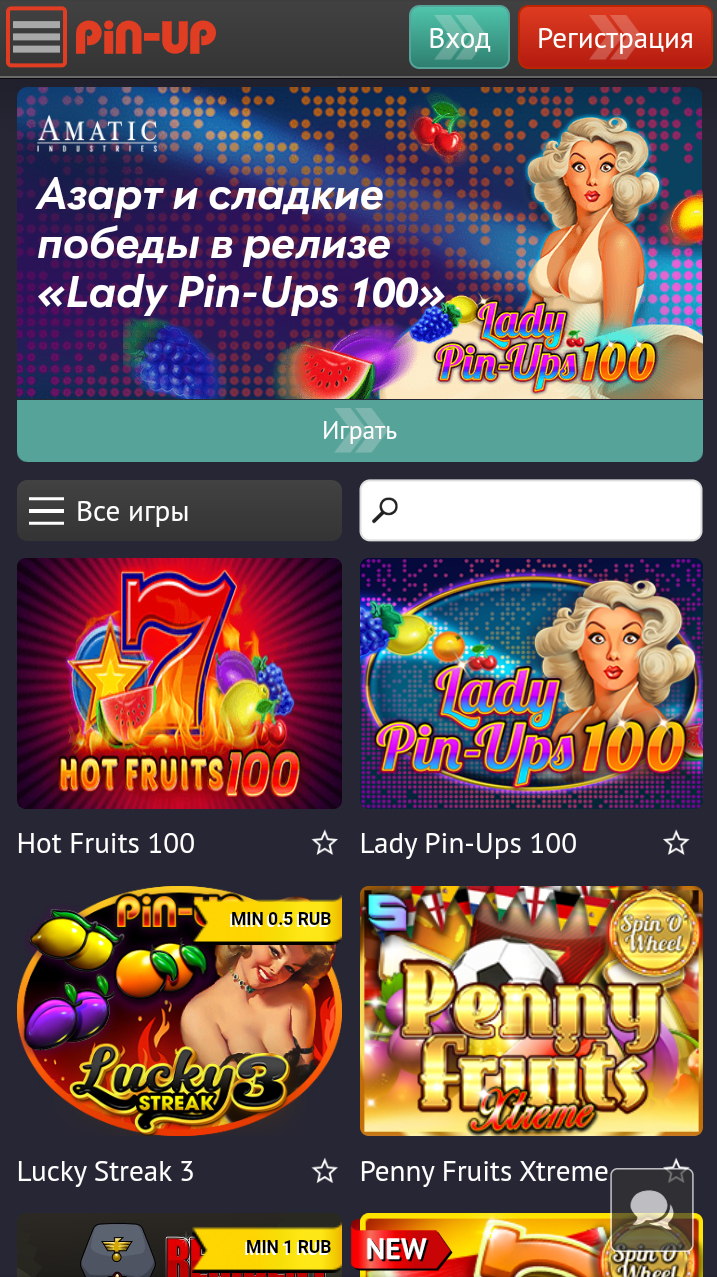Open Lucky Streak 3 game tile
This screenshot has width=717, height=1277.
[179, 1011]
